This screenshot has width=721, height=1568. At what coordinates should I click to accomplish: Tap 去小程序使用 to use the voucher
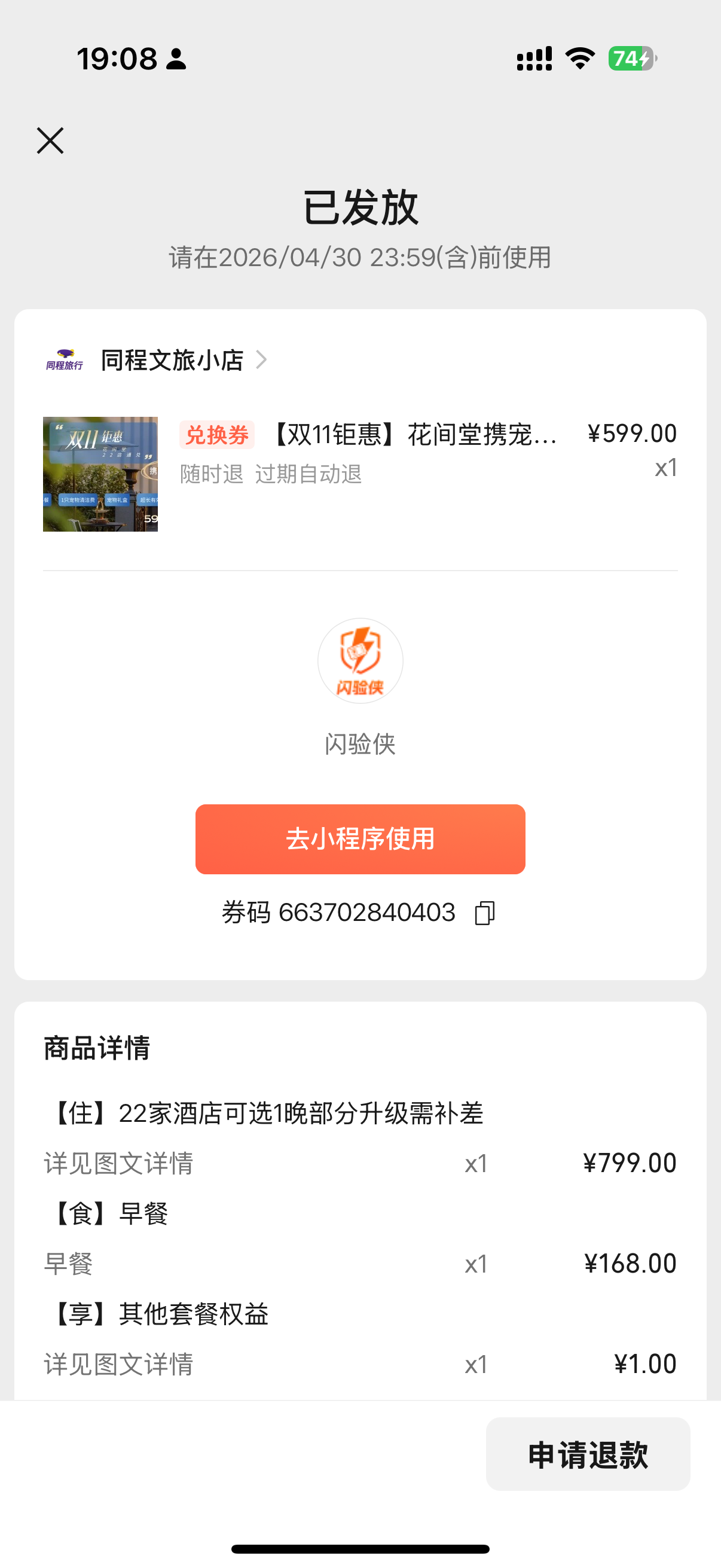(x=360, y=839)
